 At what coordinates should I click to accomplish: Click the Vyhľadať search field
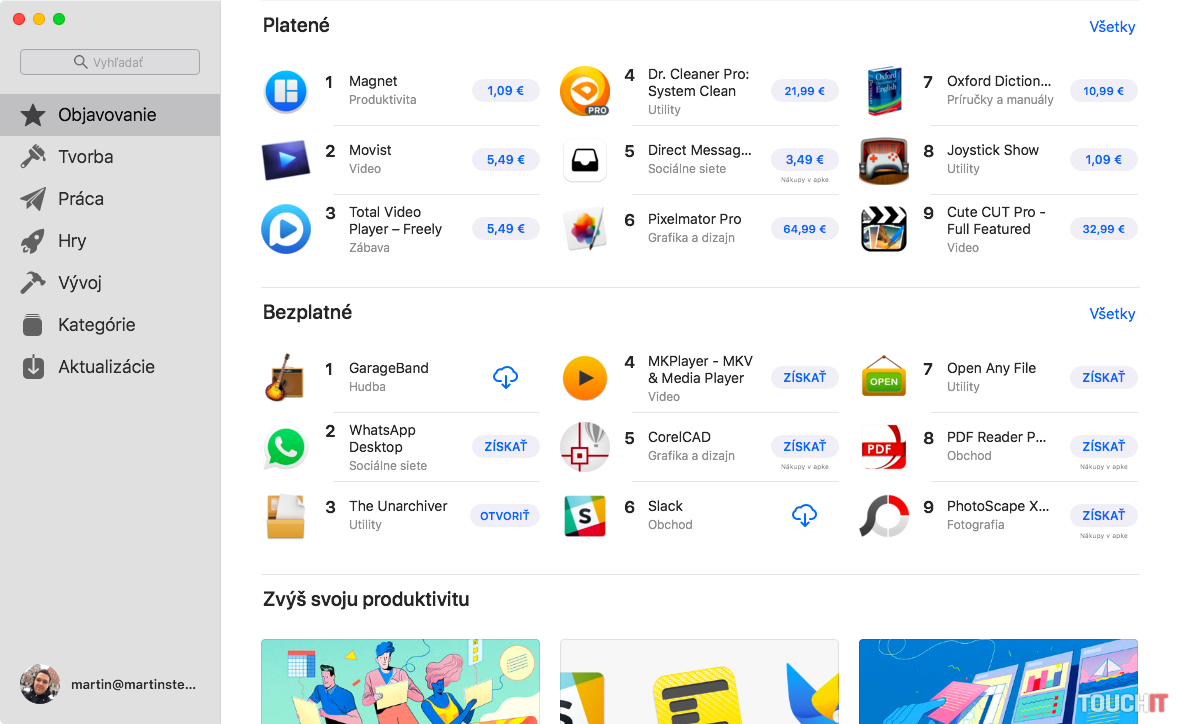coord(110,62)
